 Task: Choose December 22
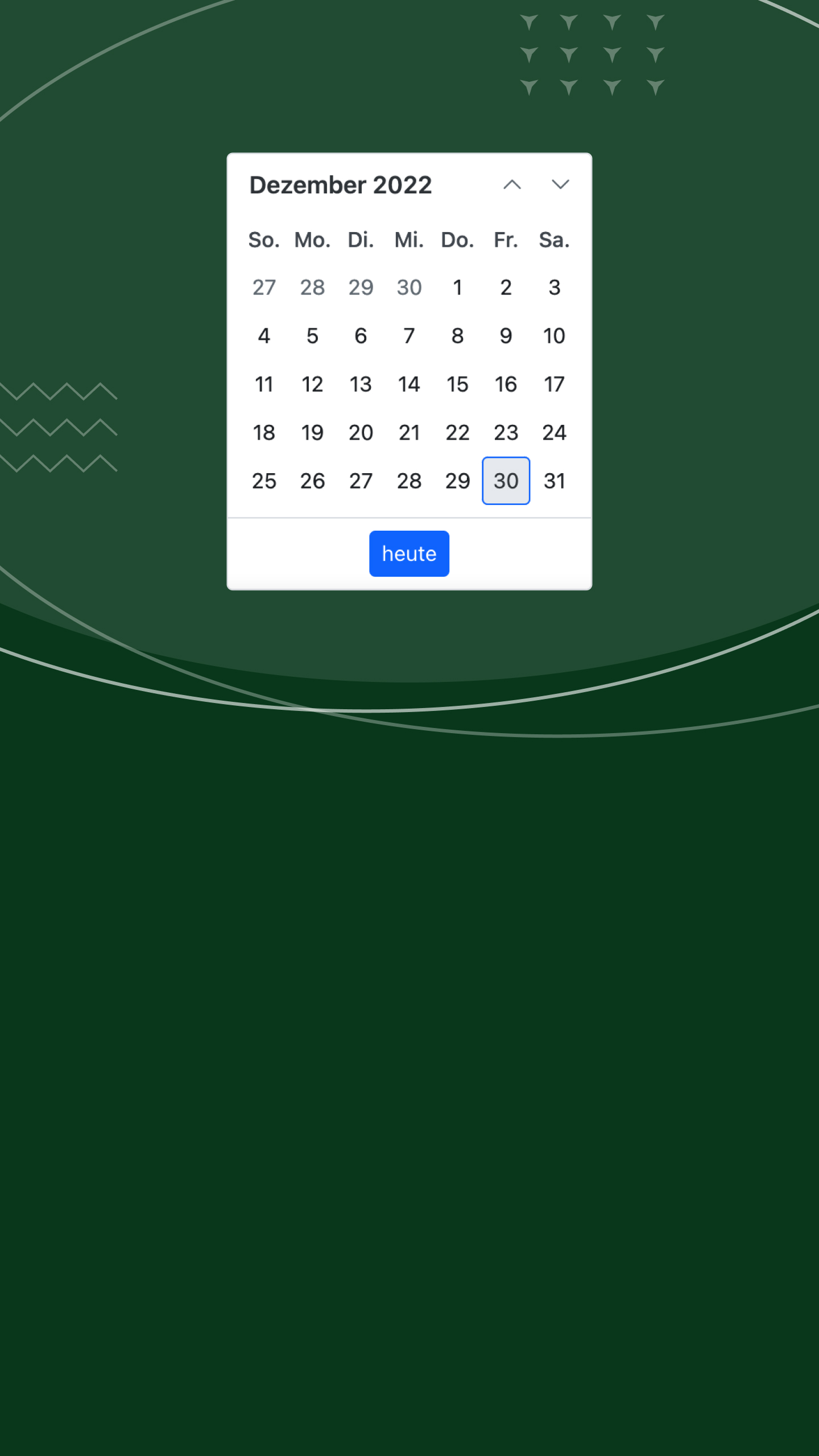[457, 433]
